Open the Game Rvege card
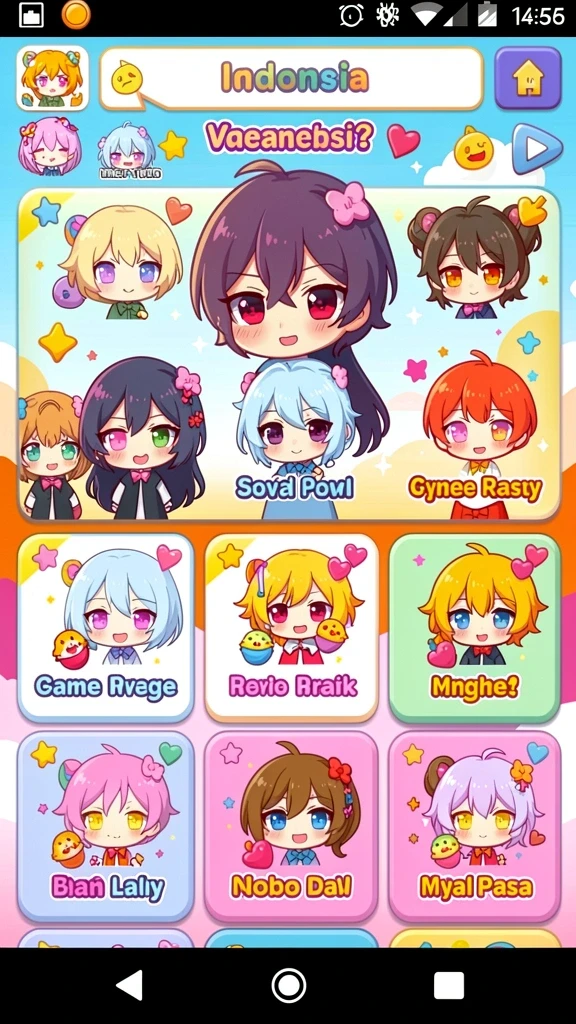 point(106,627)
